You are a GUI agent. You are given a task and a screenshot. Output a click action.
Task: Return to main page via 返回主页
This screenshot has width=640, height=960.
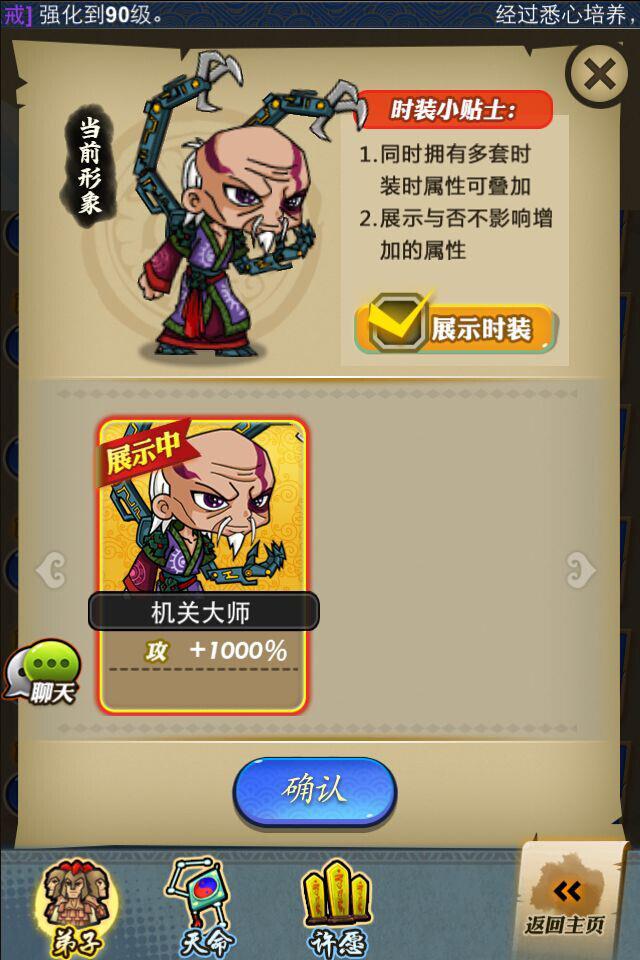click(x=566, y=900)
